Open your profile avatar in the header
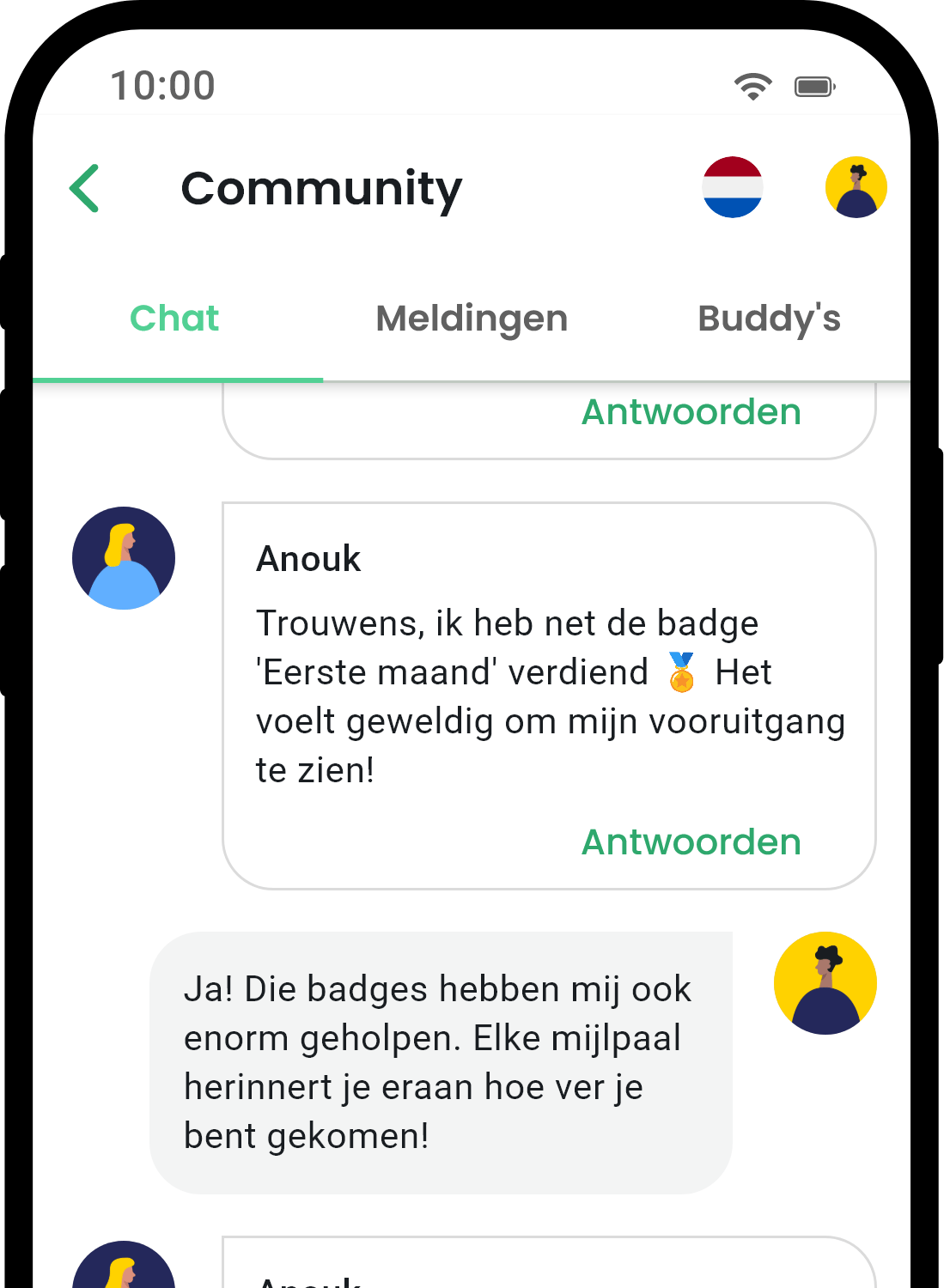This screenshot has height=1288, width=944. pyautogui.click(x=856, y=186)
